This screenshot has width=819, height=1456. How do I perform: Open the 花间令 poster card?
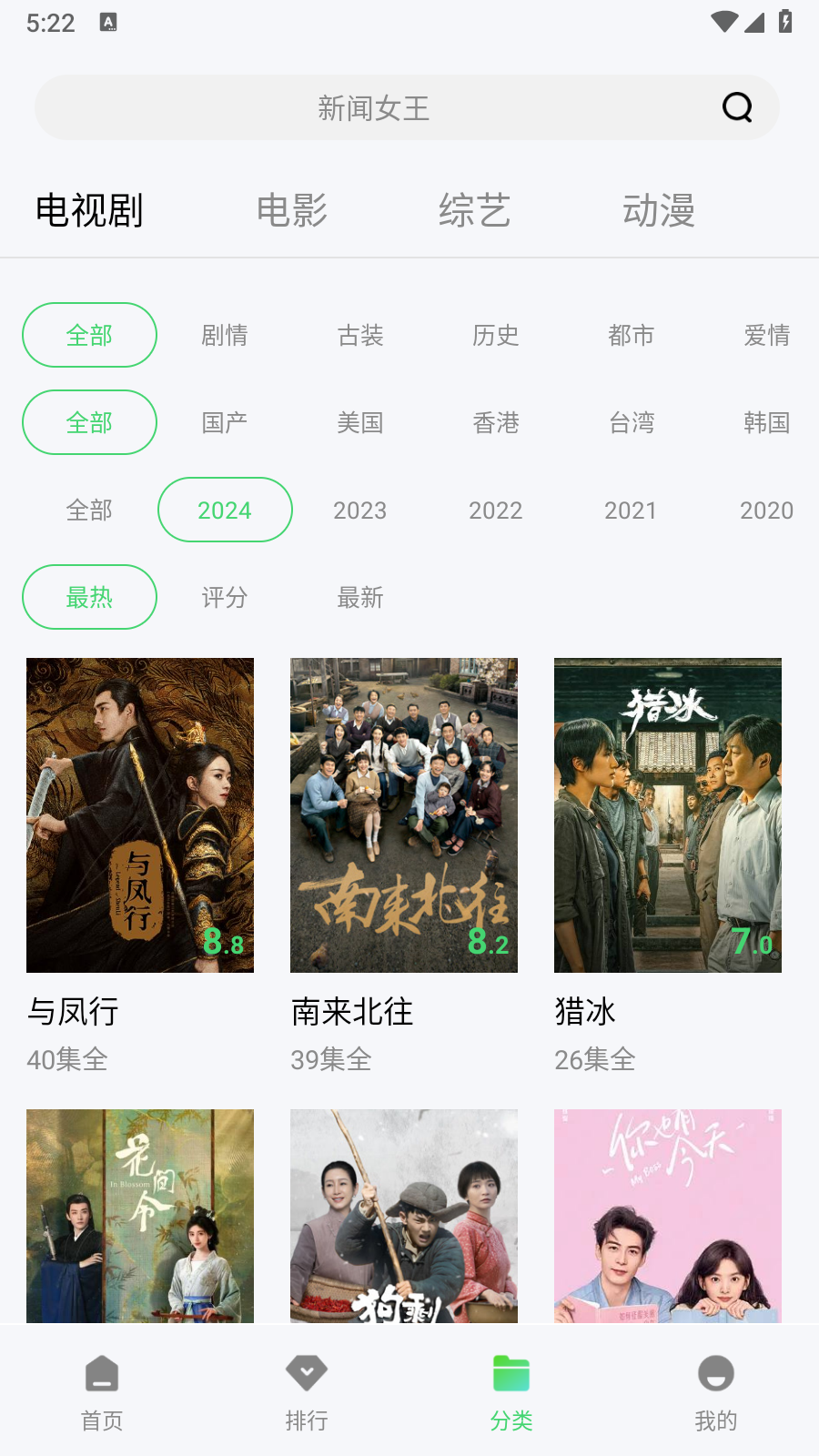click(x=140, y=1216)
